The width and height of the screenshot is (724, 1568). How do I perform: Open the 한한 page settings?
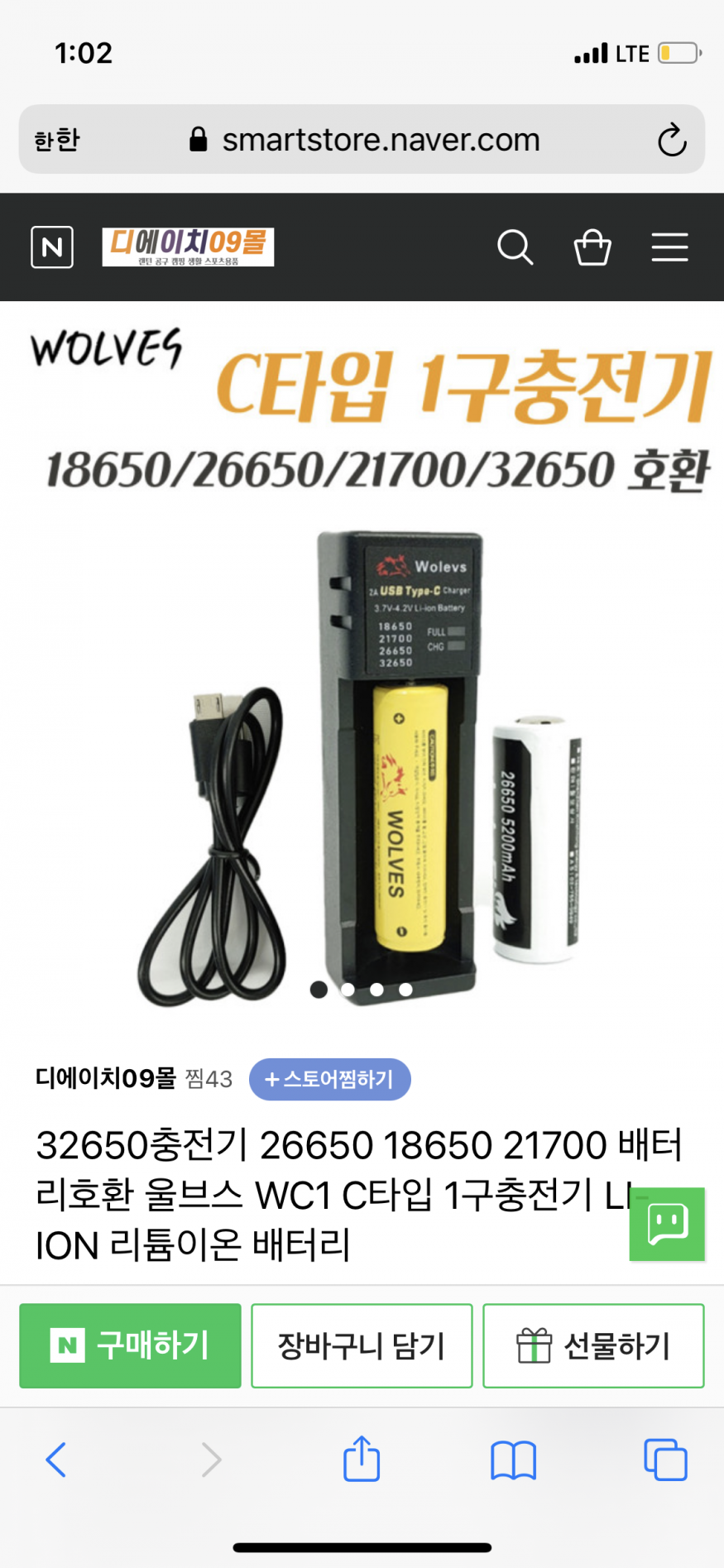click(57, 140)
